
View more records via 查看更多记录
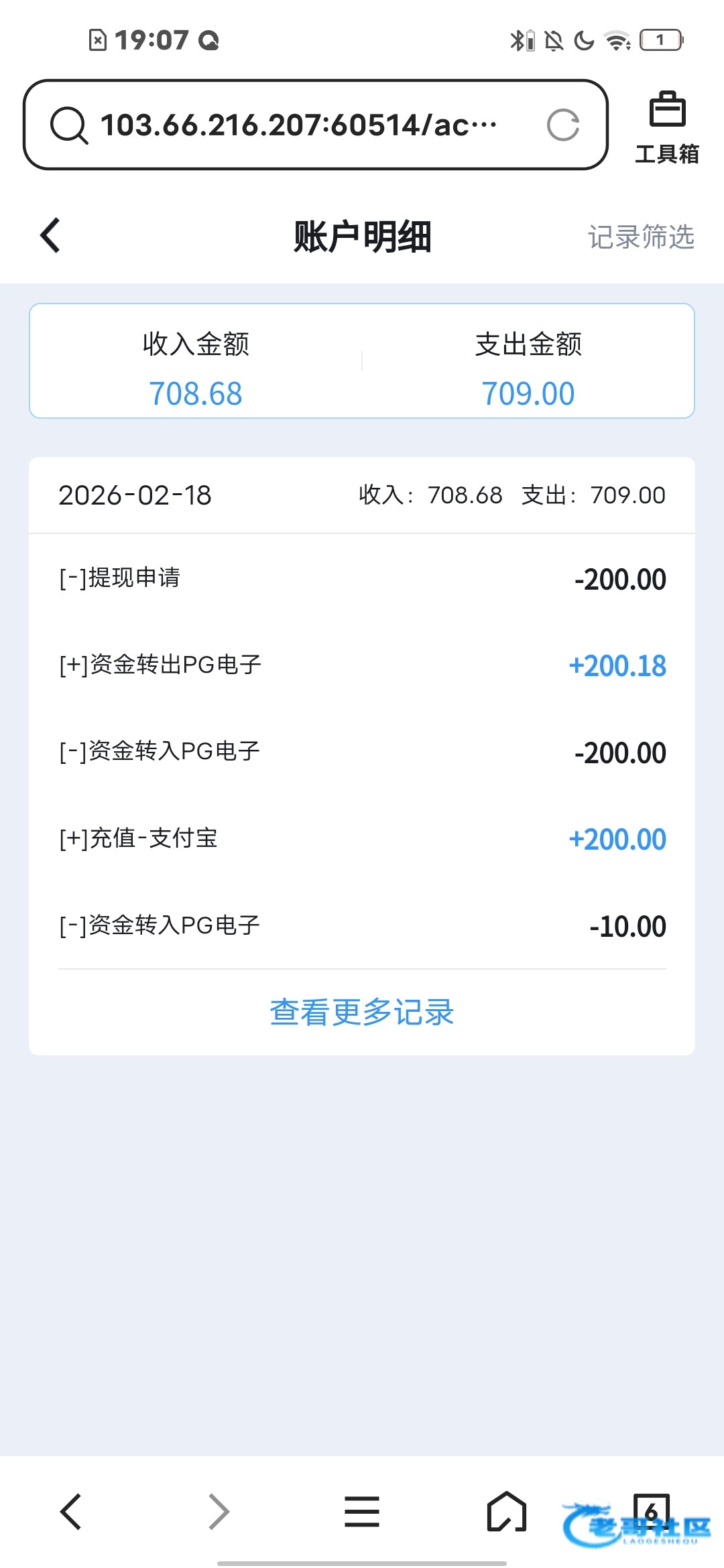pos(362,1012)
